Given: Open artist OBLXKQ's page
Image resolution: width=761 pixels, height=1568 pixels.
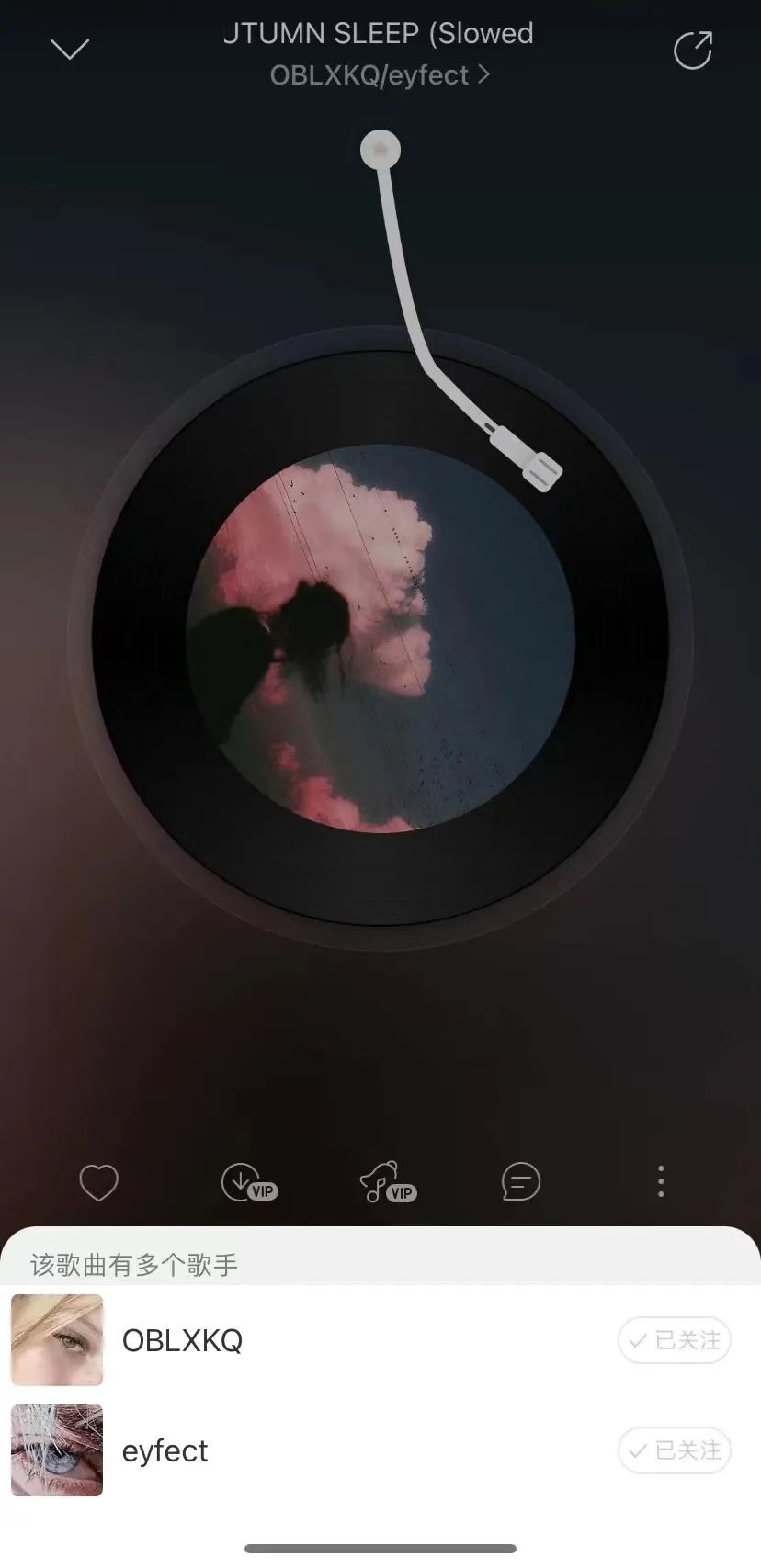Looking at the screenshot, I should coord(182,1340).
